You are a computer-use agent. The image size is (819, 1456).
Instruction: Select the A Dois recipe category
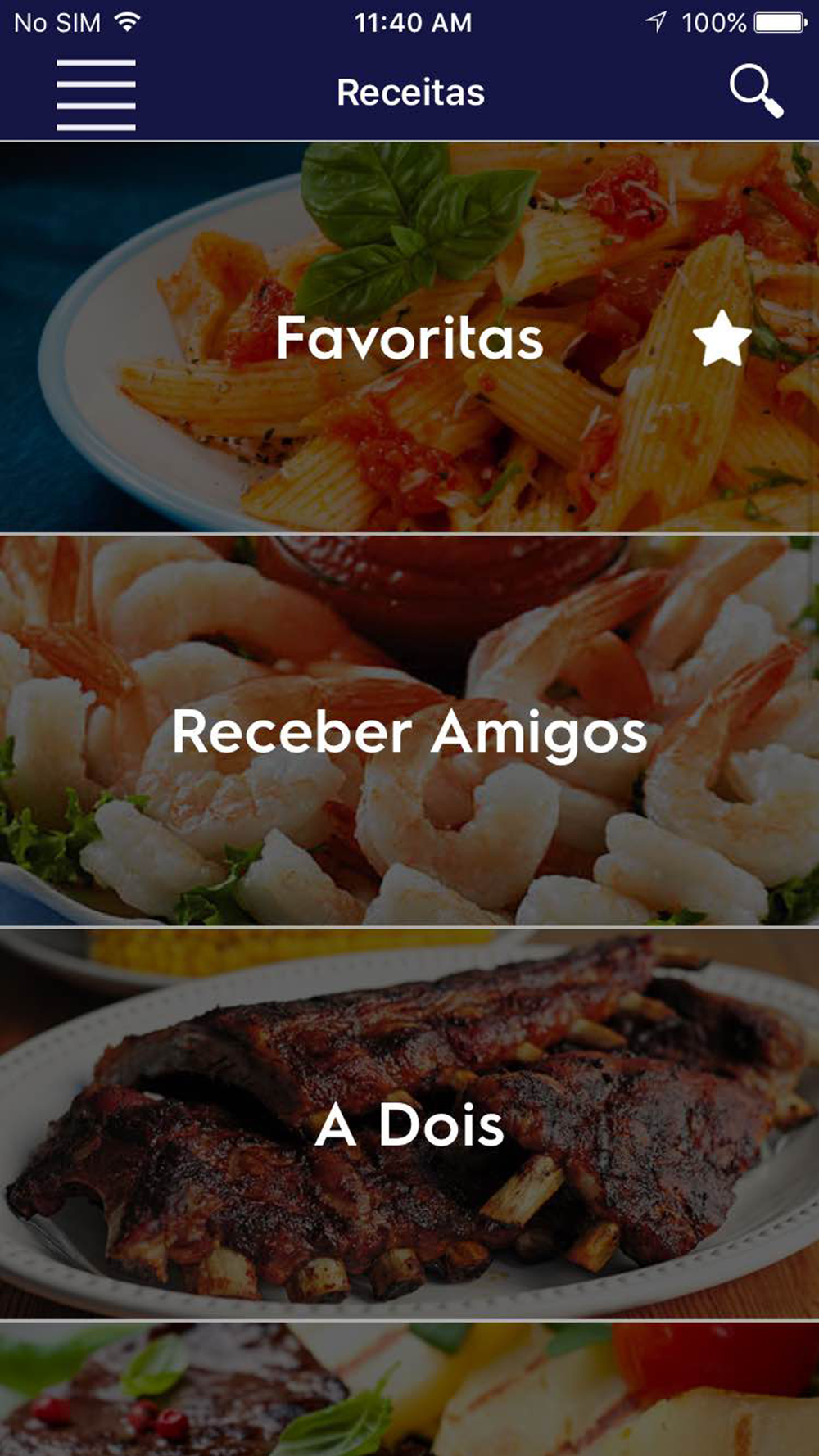coord(409,1124)
